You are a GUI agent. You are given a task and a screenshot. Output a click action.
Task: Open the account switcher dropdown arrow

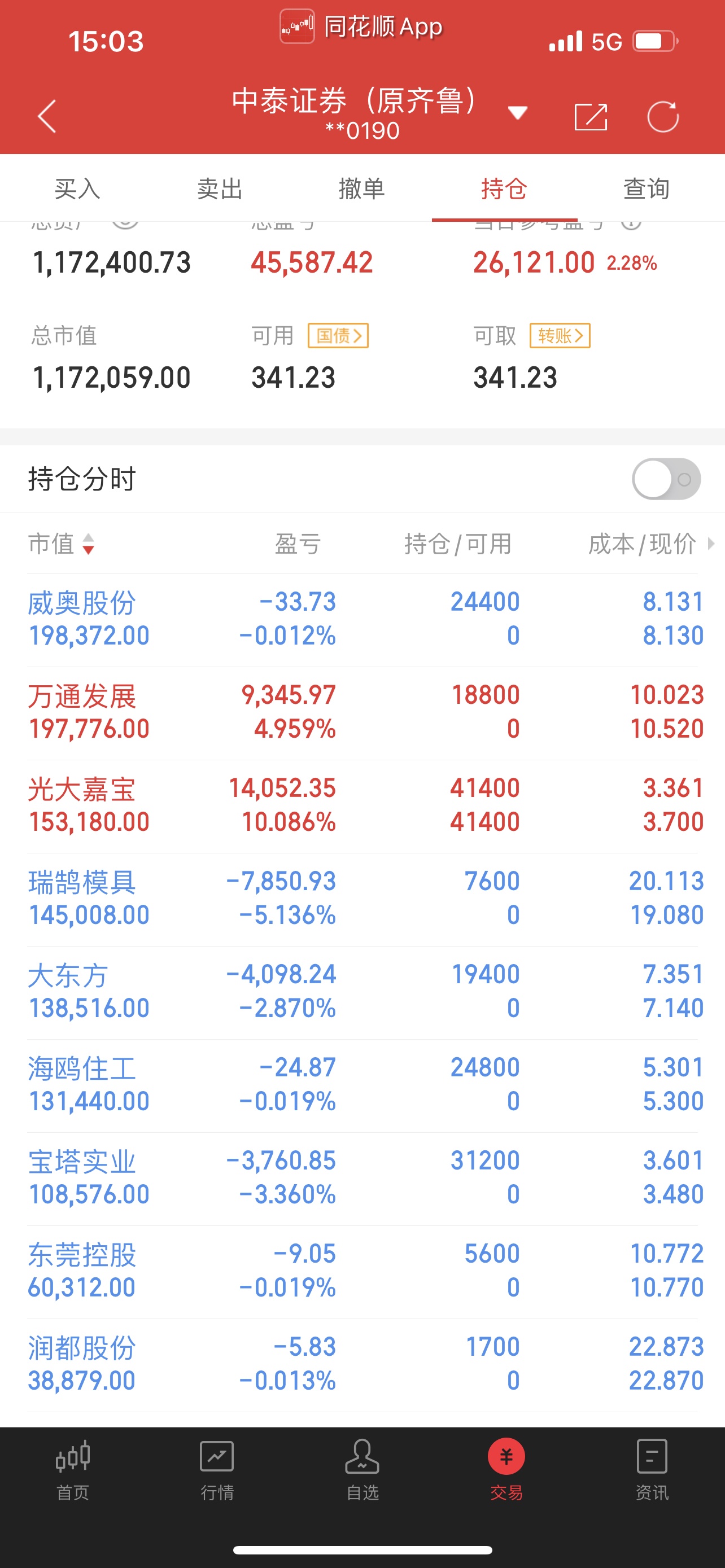click(517, 113)
